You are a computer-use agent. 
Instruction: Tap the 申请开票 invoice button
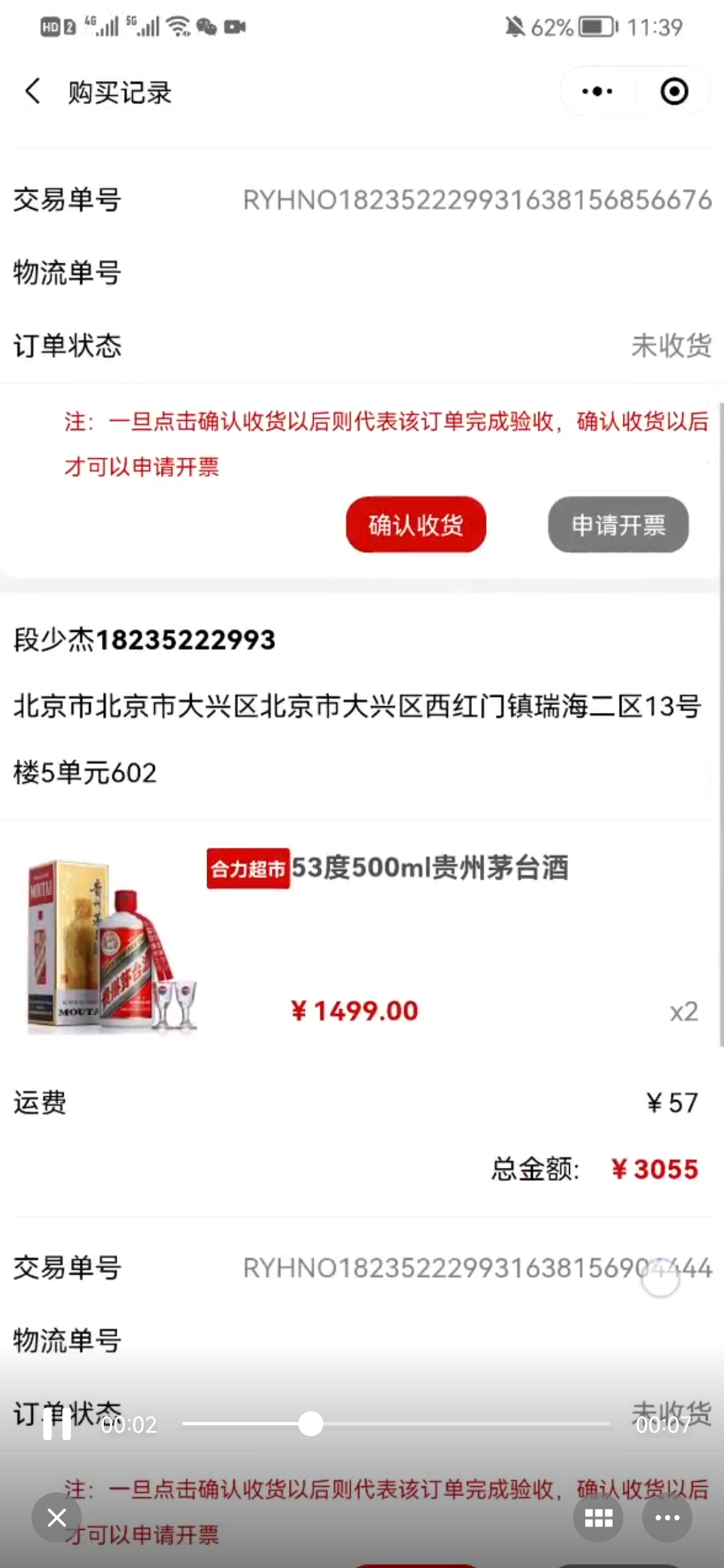[x=618, y=525]
